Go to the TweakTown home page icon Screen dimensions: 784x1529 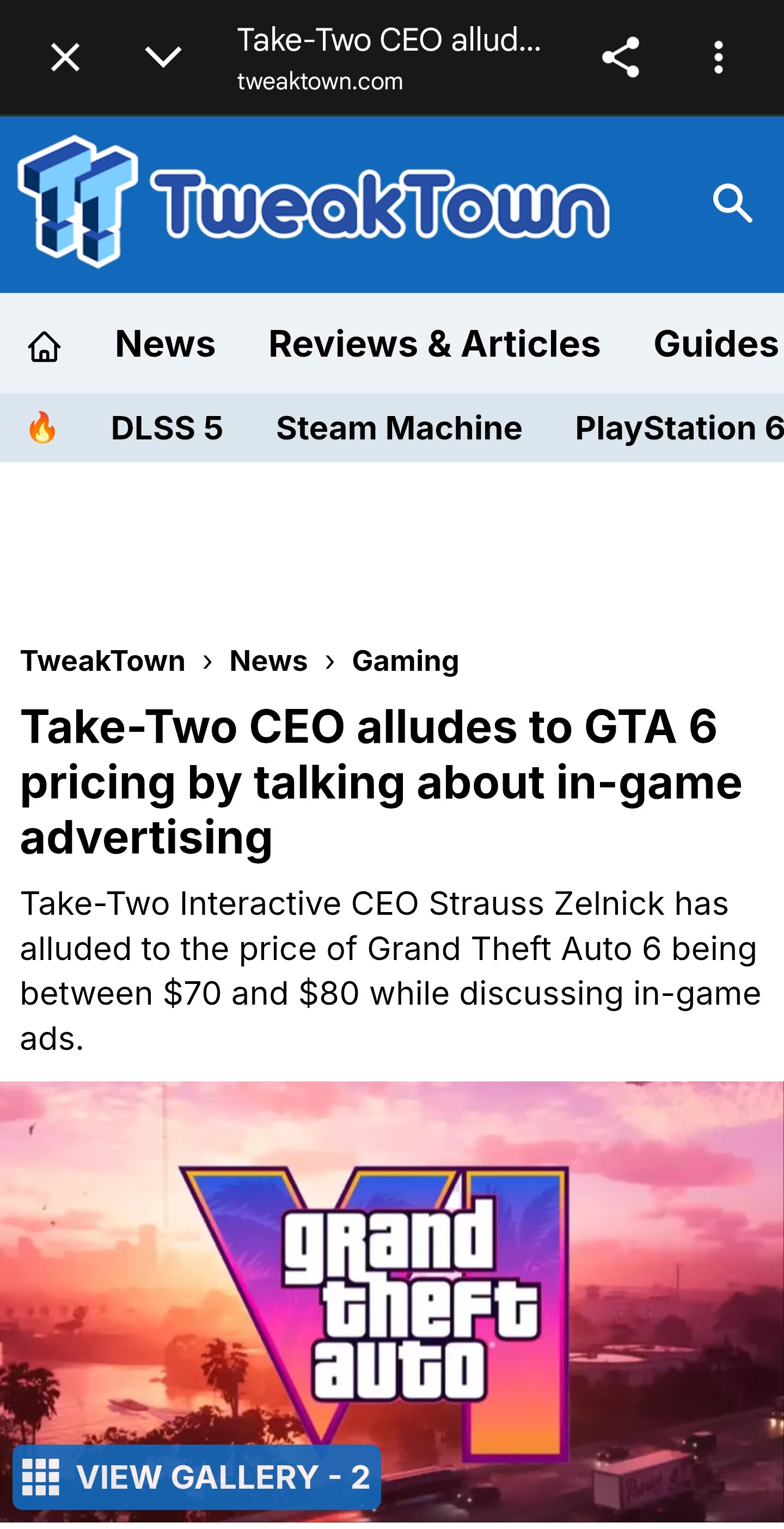pos(45,346)
